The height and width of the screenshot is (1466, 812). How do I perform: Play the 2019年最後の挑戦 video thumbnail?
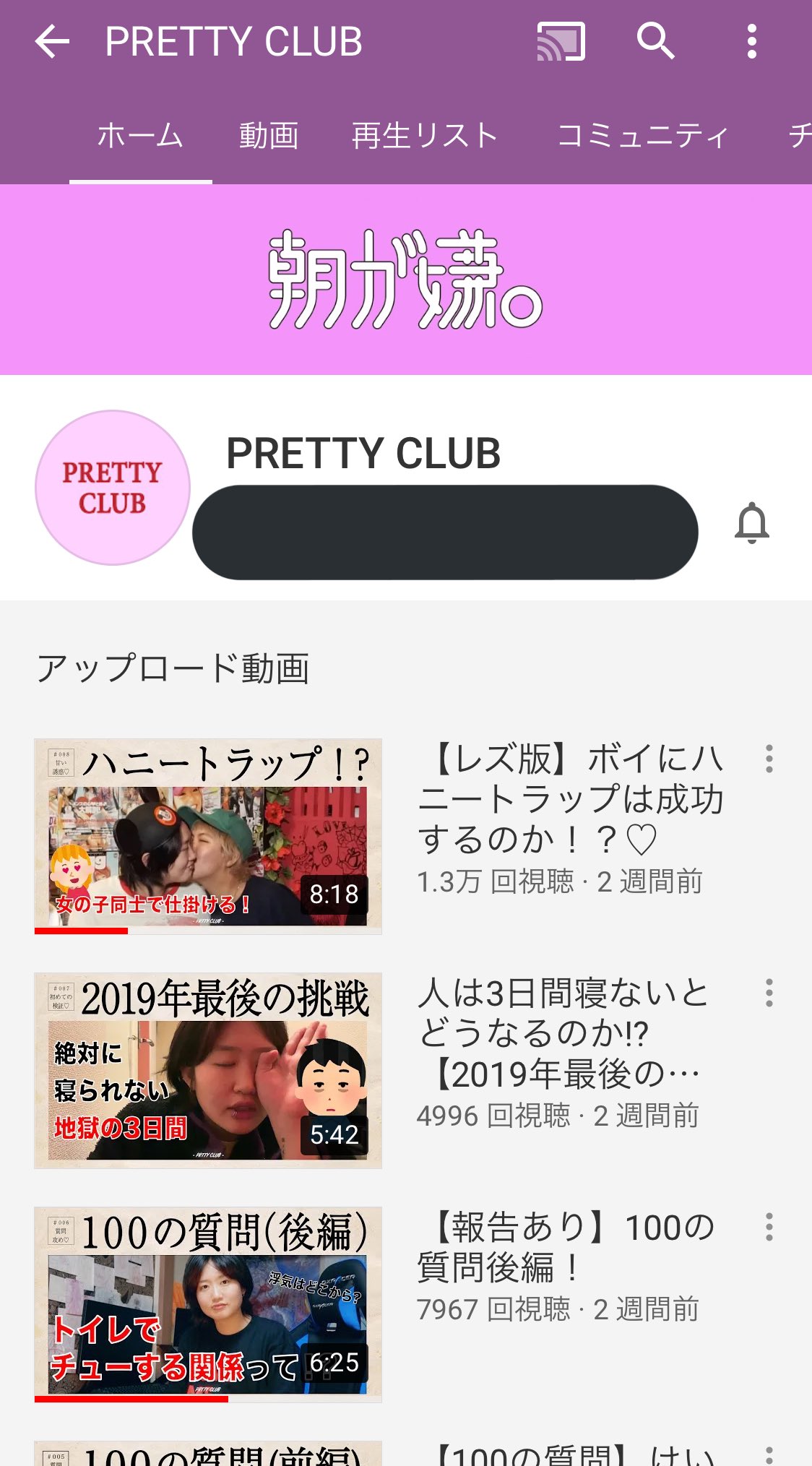click(x=208, y=1070)
